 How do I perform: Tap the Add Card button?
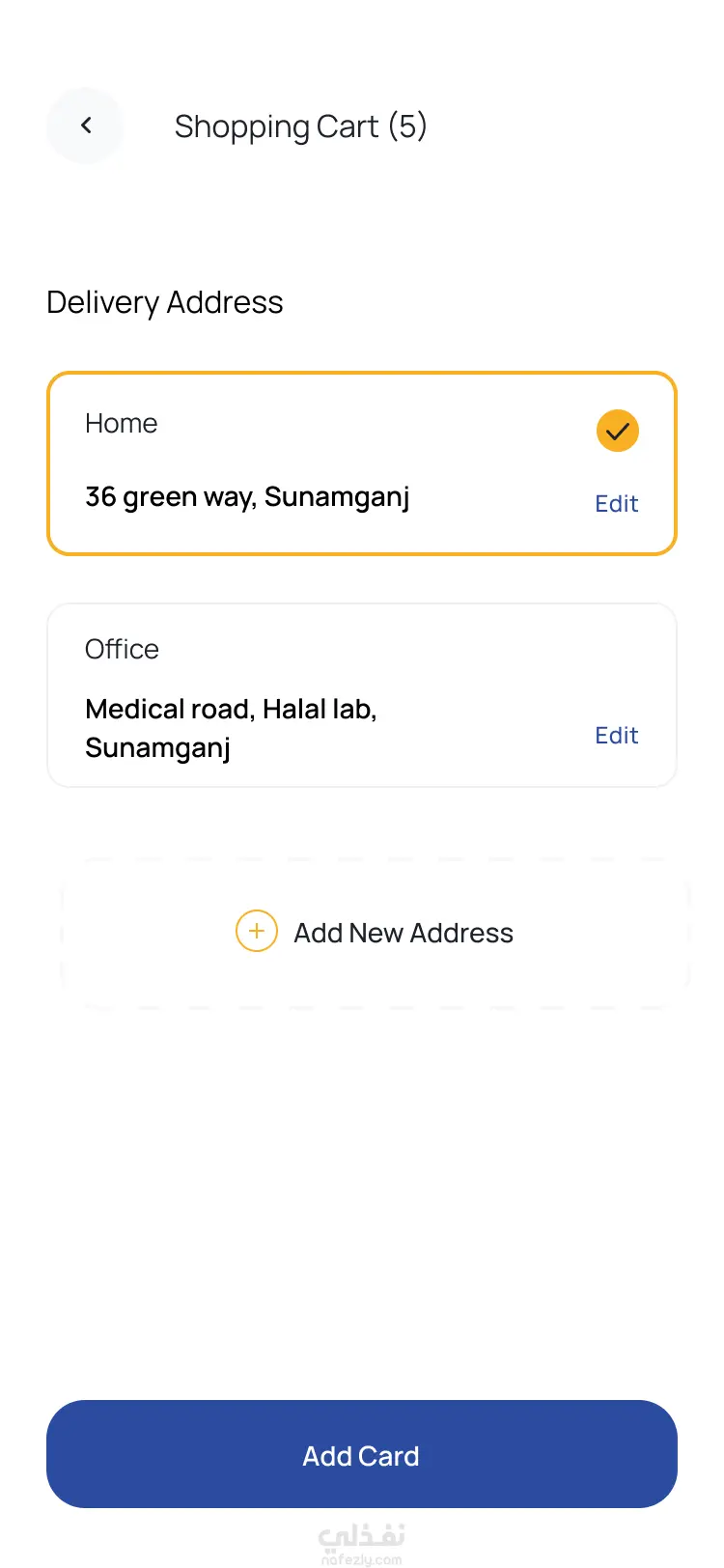[x=361, y=1454]
